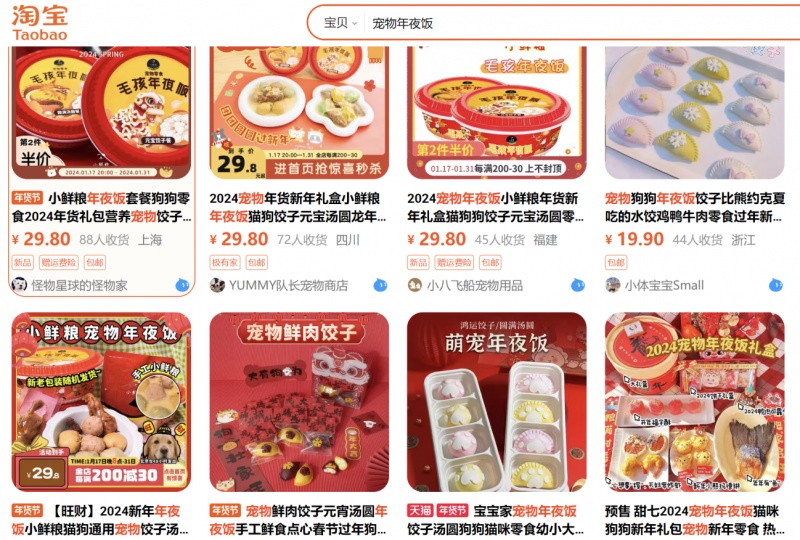The image size is (800, 540).
Task: Visit the shop 怪物星球的怪物家
Action: 80,285
